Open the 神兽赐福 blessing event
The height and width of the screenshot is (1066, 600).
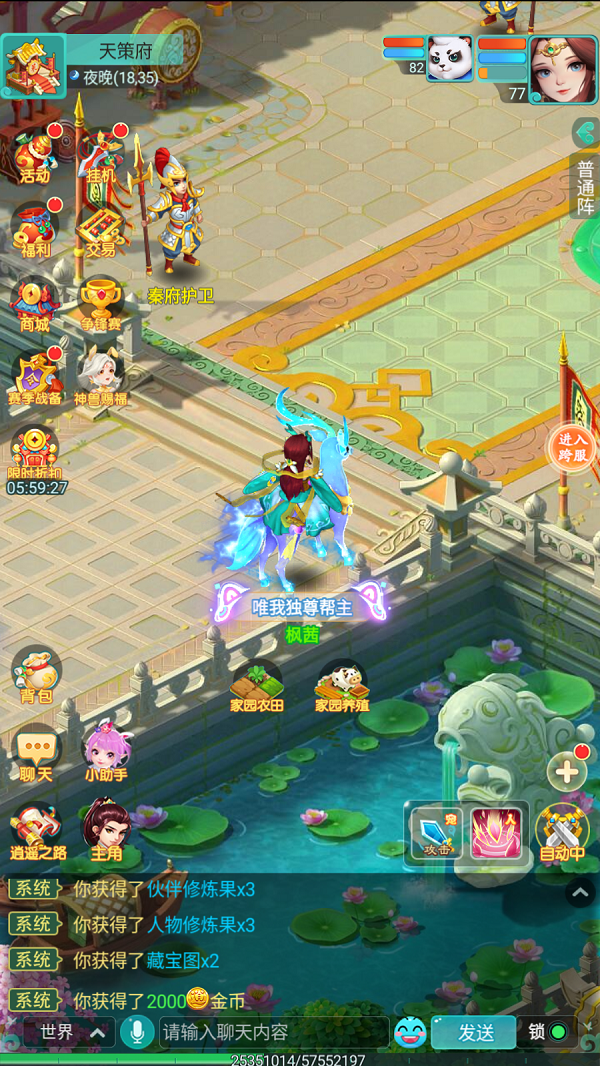[x=101, y=377]
